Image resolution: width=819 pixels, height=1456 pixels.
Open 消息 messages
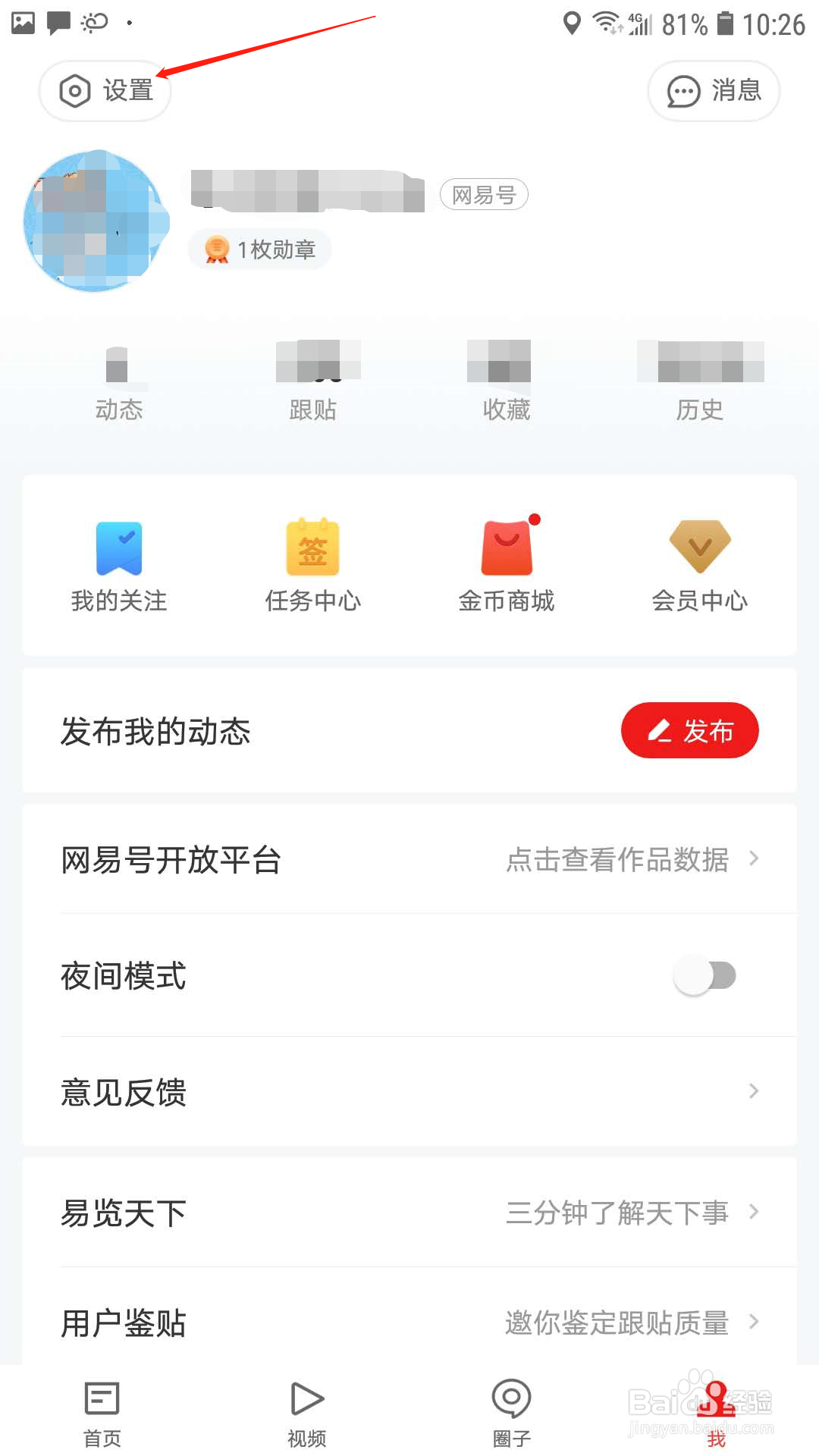click(712, 90)
